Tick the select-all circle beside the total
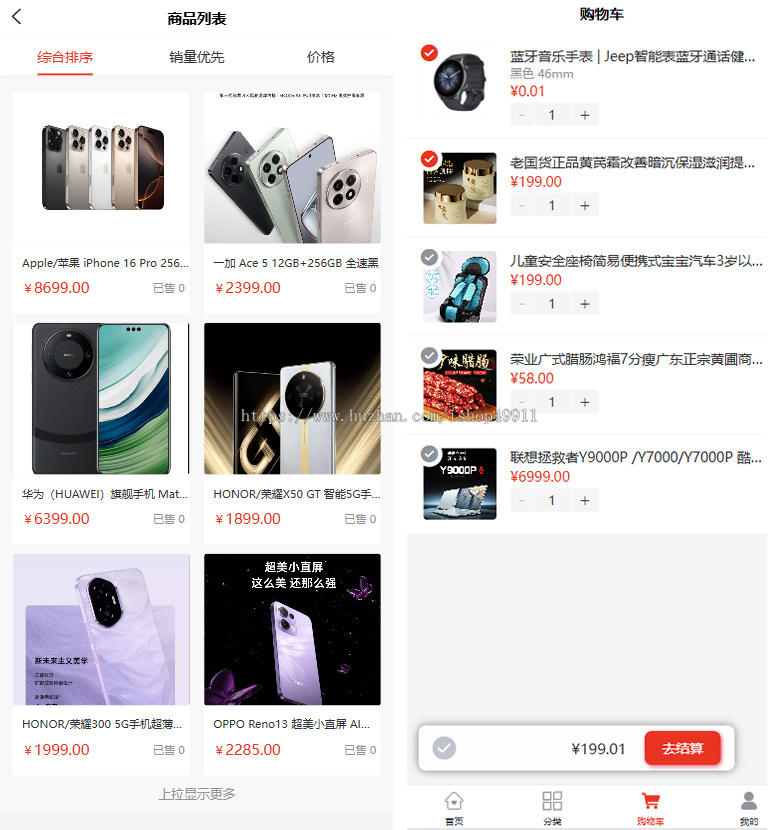The height and width of the screenshot is (830, 780). pos(445,748)
